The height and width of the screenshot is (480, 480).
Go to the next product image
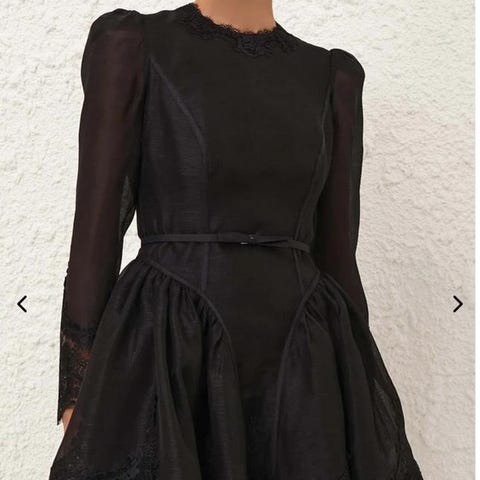458,304
